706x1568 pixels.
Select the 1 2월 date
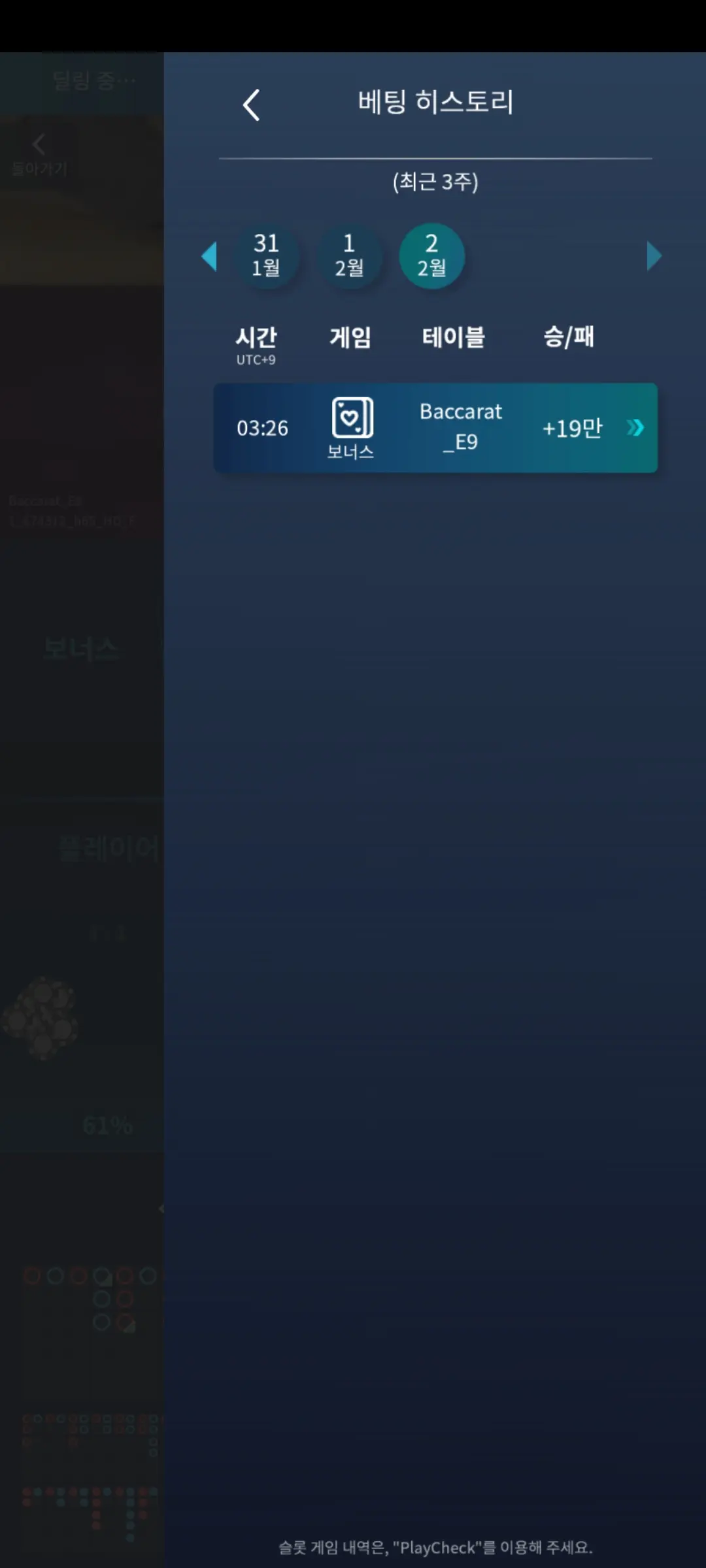pos(349,255)
